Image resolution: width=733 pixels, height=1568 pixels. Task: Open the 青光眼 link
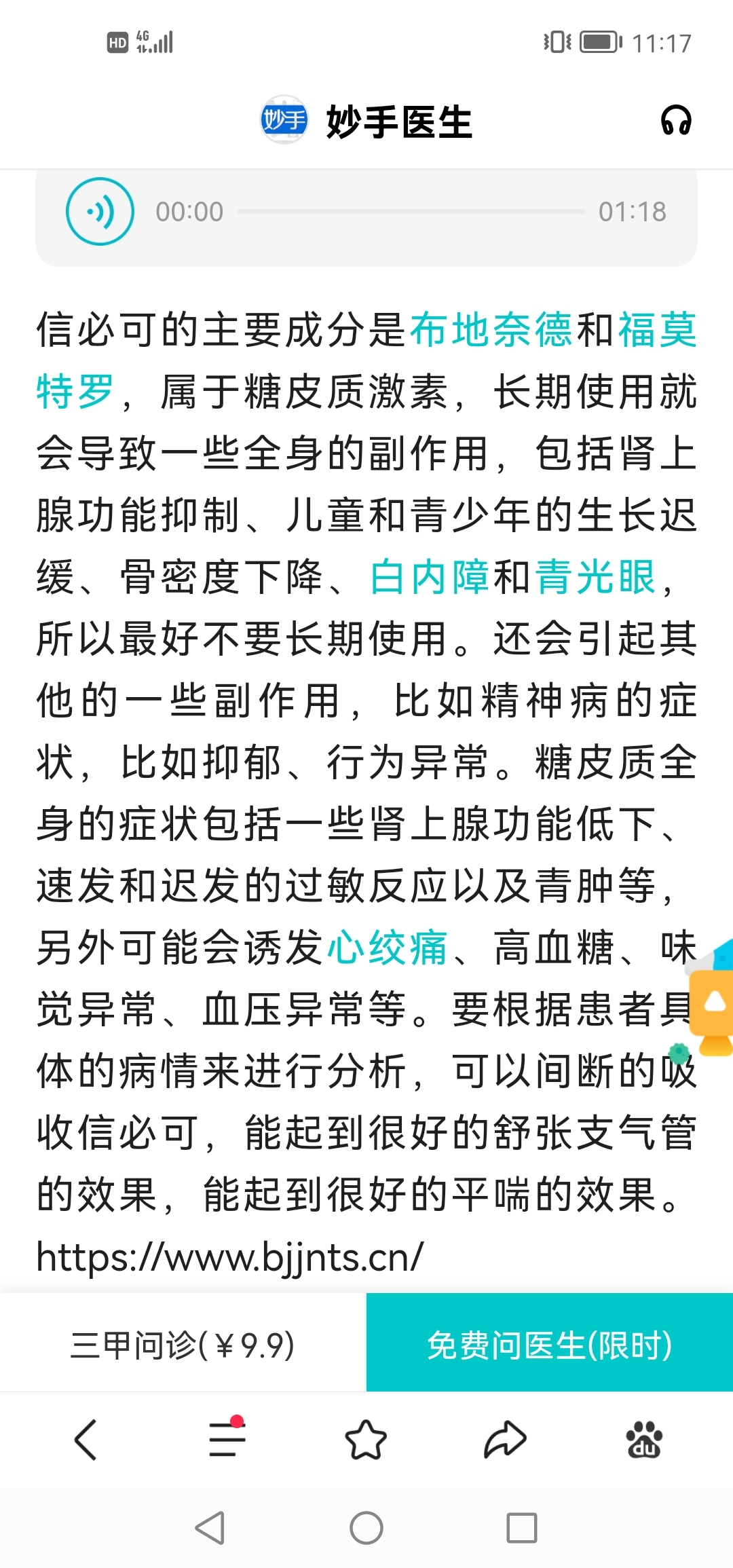click(596, 577)
